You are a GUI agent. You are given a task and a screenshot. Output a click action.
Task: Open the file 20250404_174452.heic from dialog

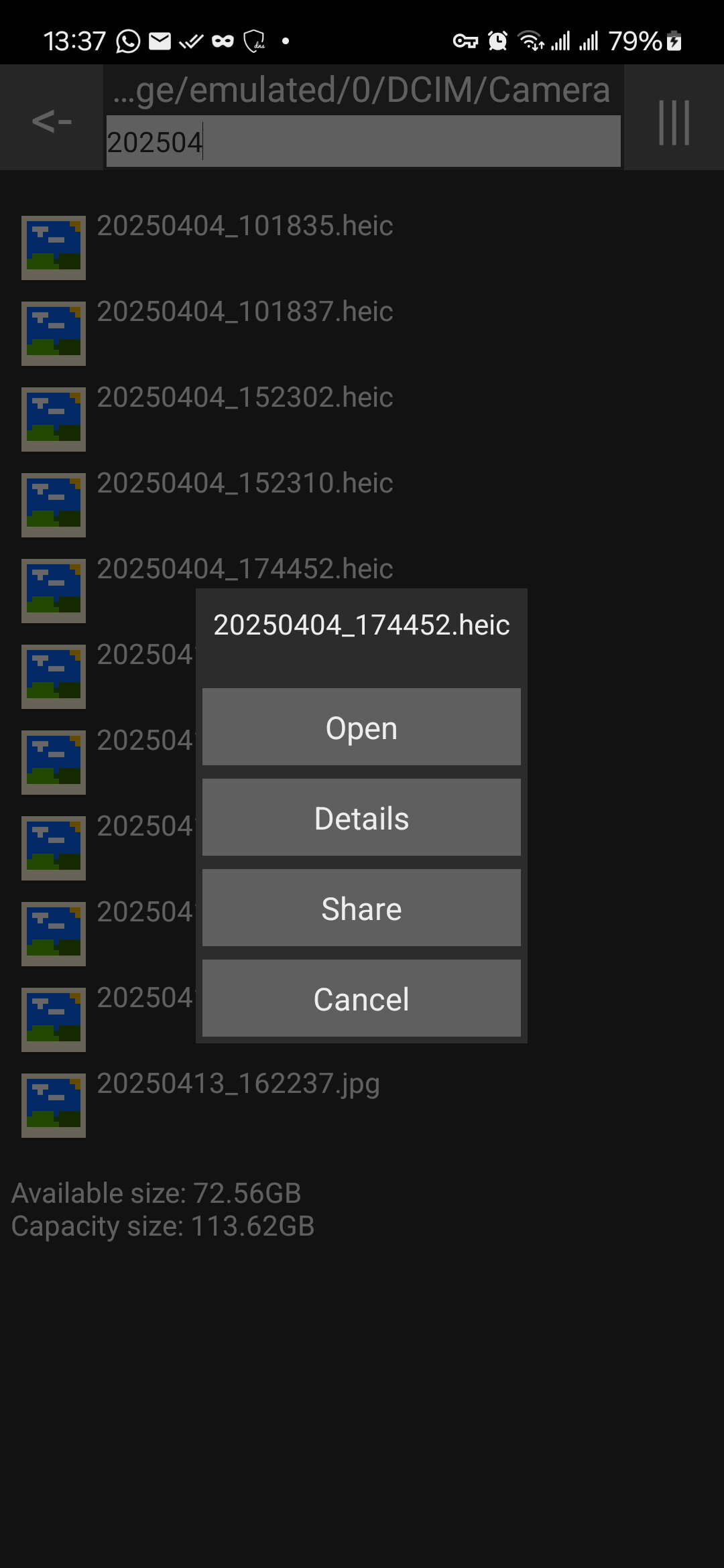(x=361, y=727)
